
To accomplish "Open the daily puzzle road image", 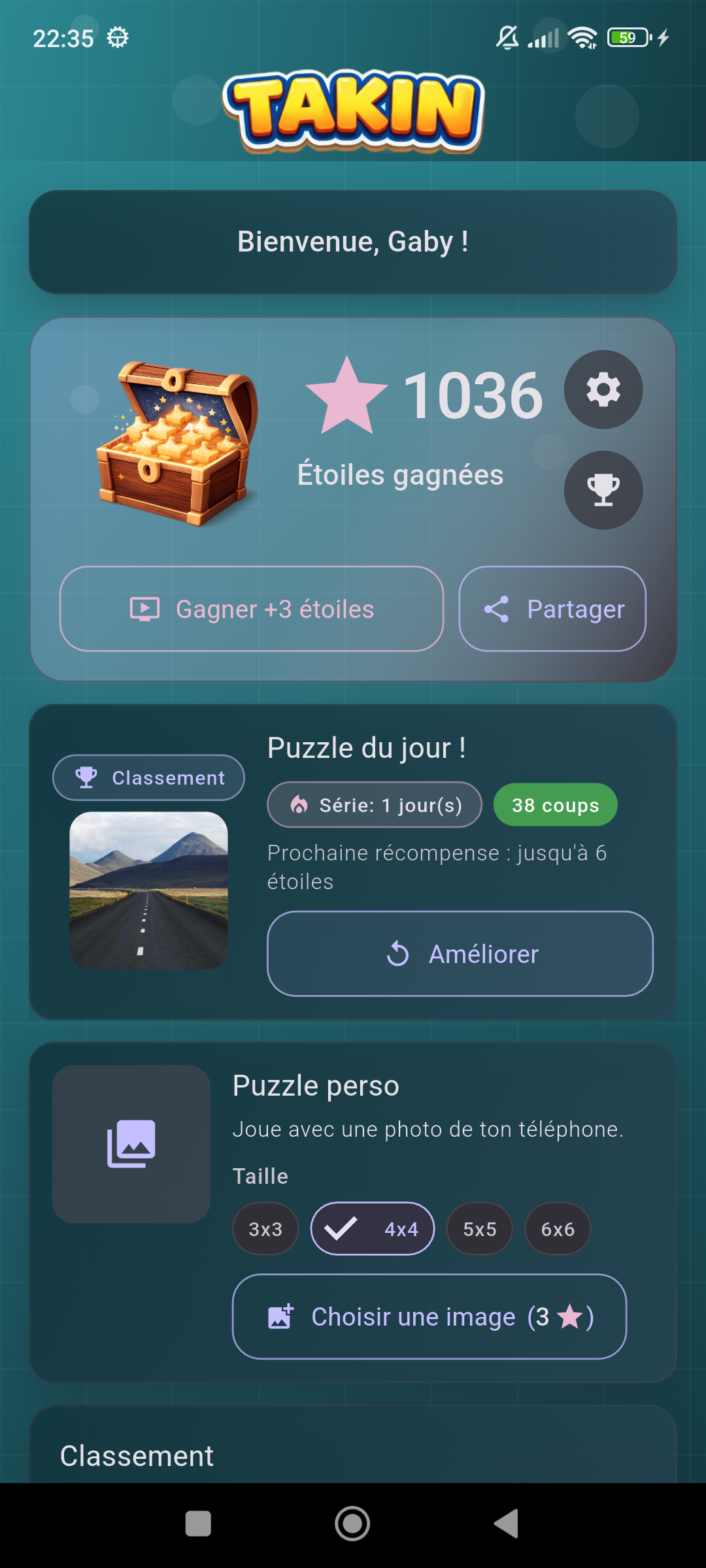I will coord(149,890).
